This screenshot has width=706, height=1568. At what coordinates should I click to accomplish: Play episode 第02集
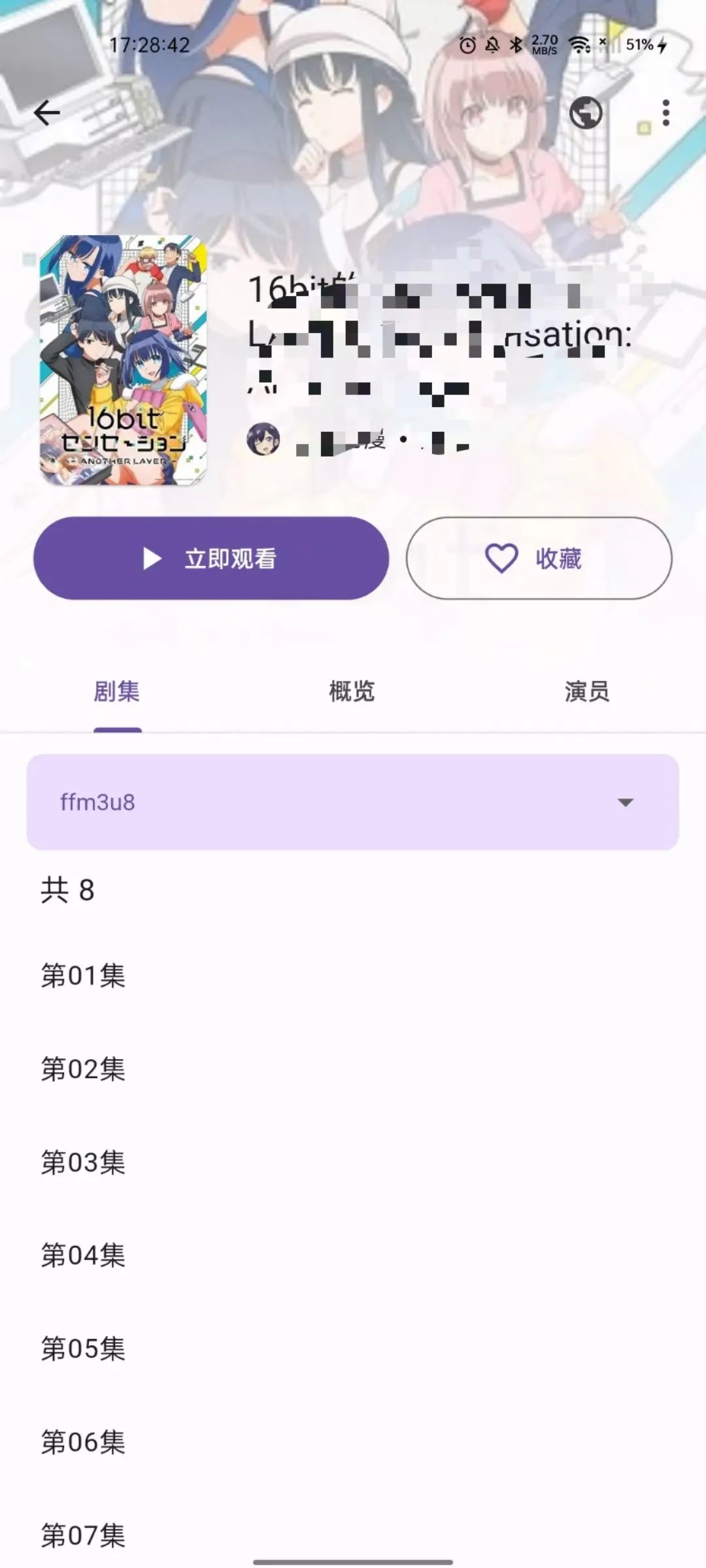tap(84, 1069)
